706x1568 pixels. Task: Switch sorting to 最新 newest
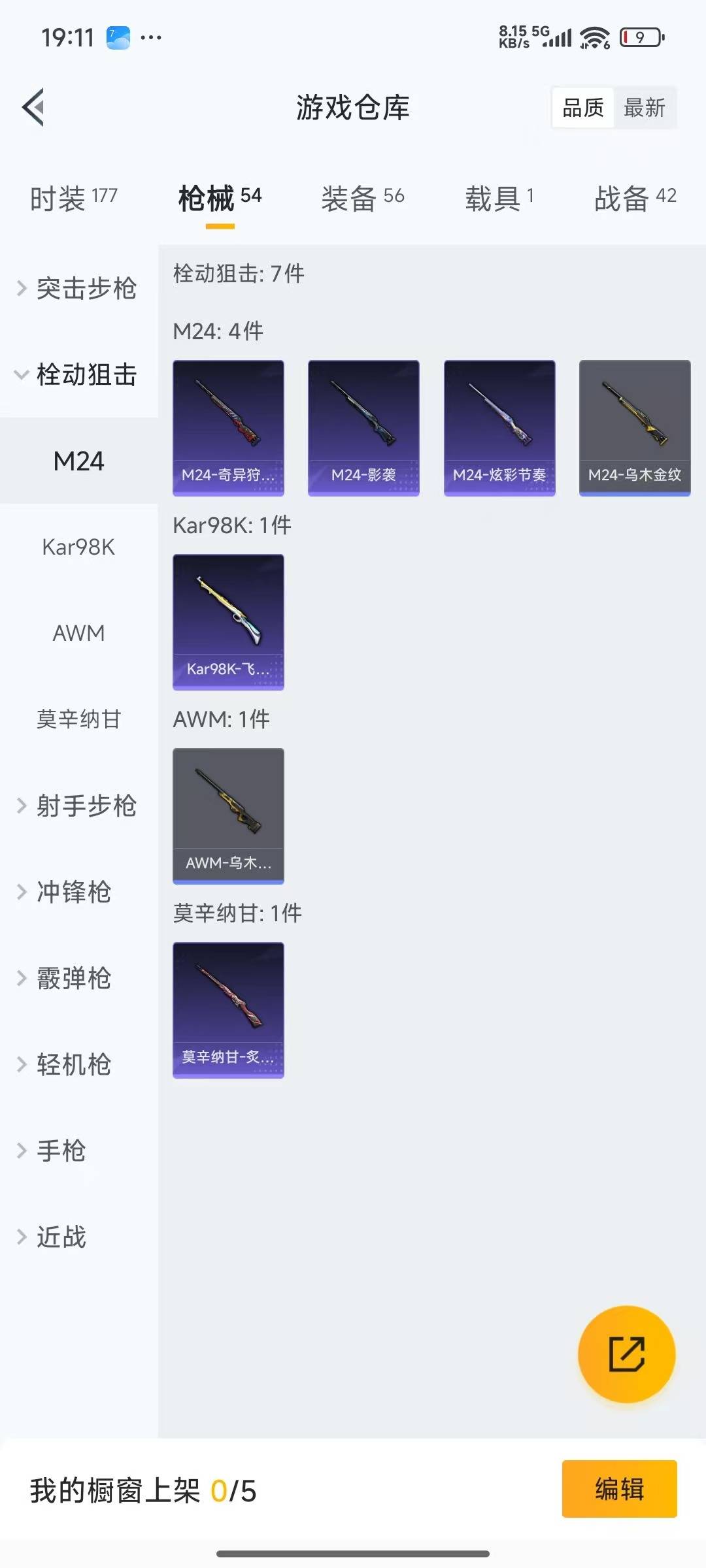pyautogui.click(x=644, y=108)
